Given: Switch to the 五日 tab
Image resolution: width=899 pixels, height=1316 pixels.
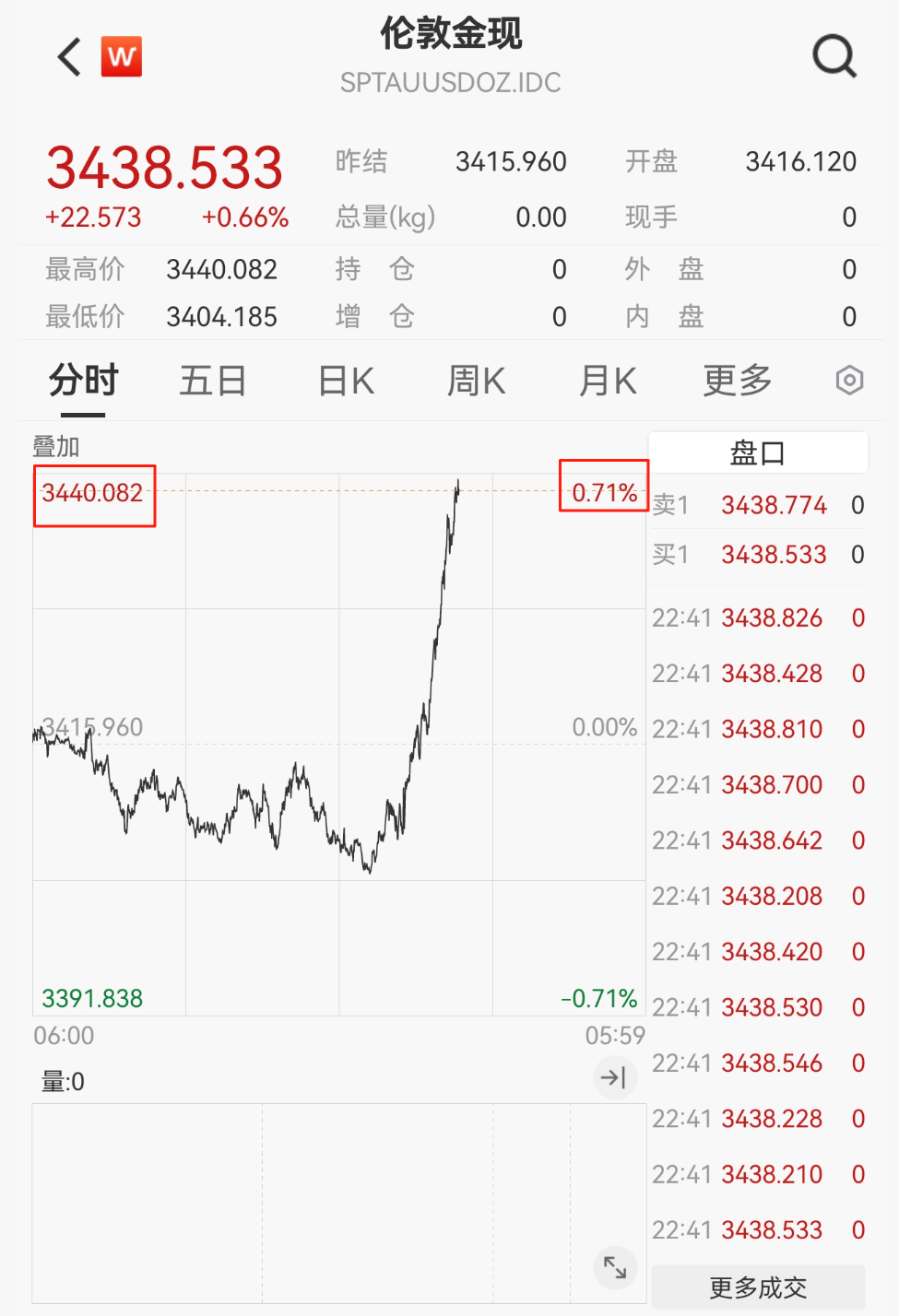Looking at the screenshot, I should 212,380.
